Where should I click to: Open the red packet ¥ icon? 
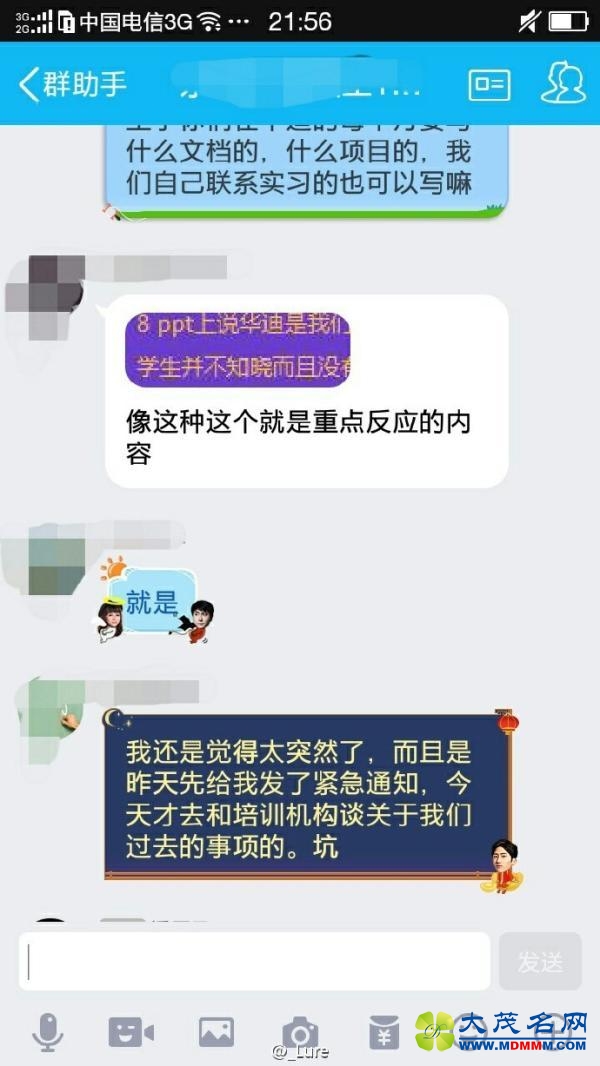(384, 1031)
